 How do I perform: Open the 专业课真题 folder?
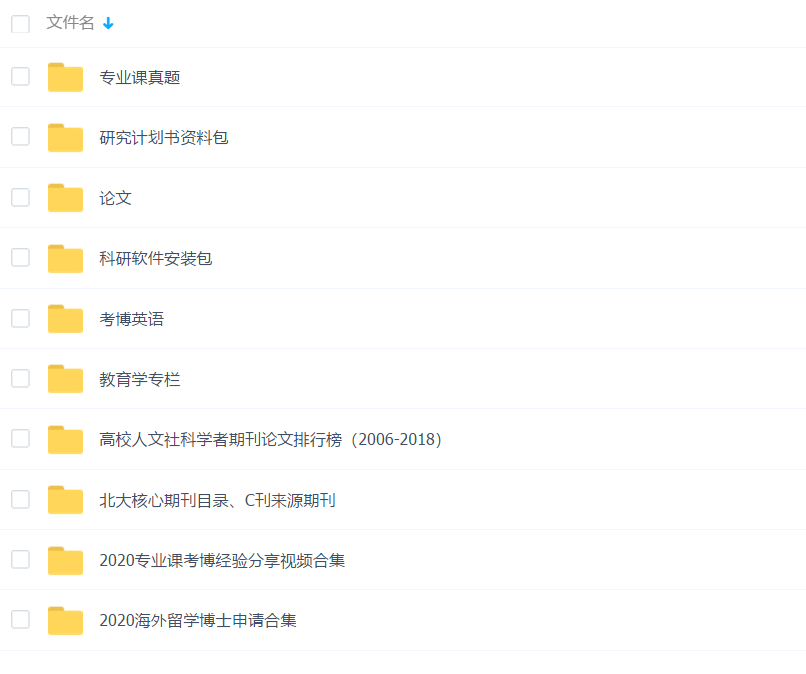coord(139,77)
